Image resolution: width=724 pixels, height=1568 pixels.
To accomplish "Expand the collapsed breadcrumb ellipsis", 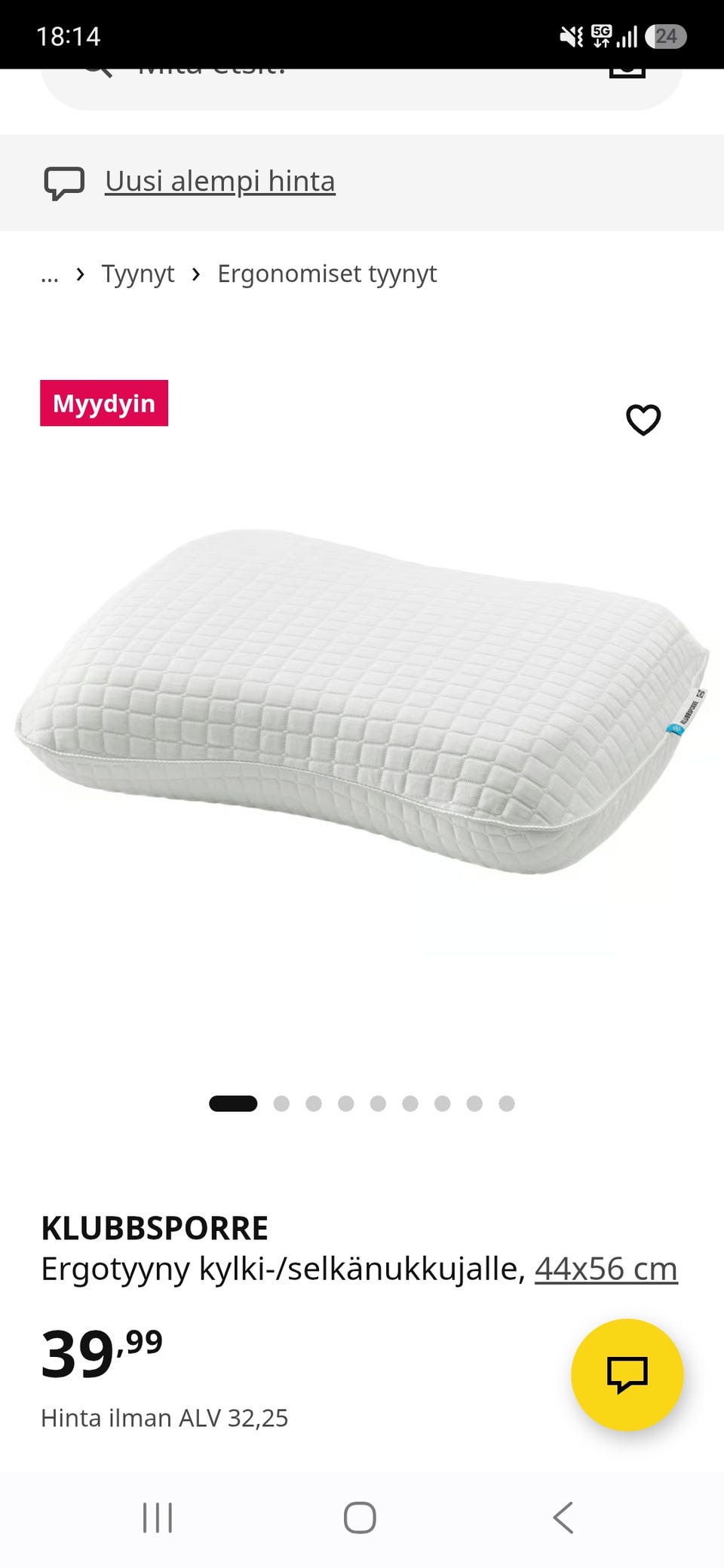I will click(50, 275).
